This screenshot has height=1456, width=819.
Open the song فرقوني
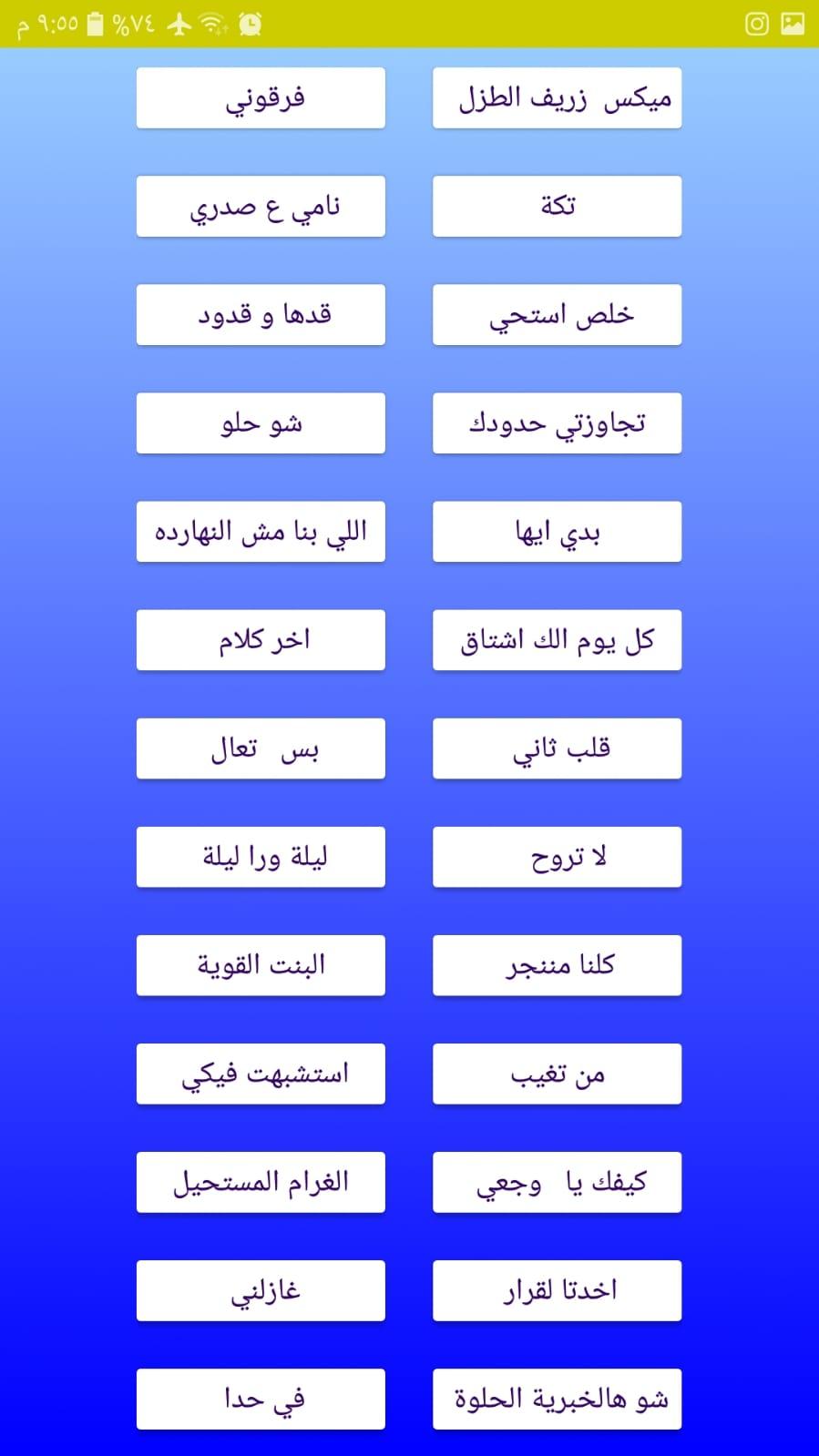coord(261,97)
